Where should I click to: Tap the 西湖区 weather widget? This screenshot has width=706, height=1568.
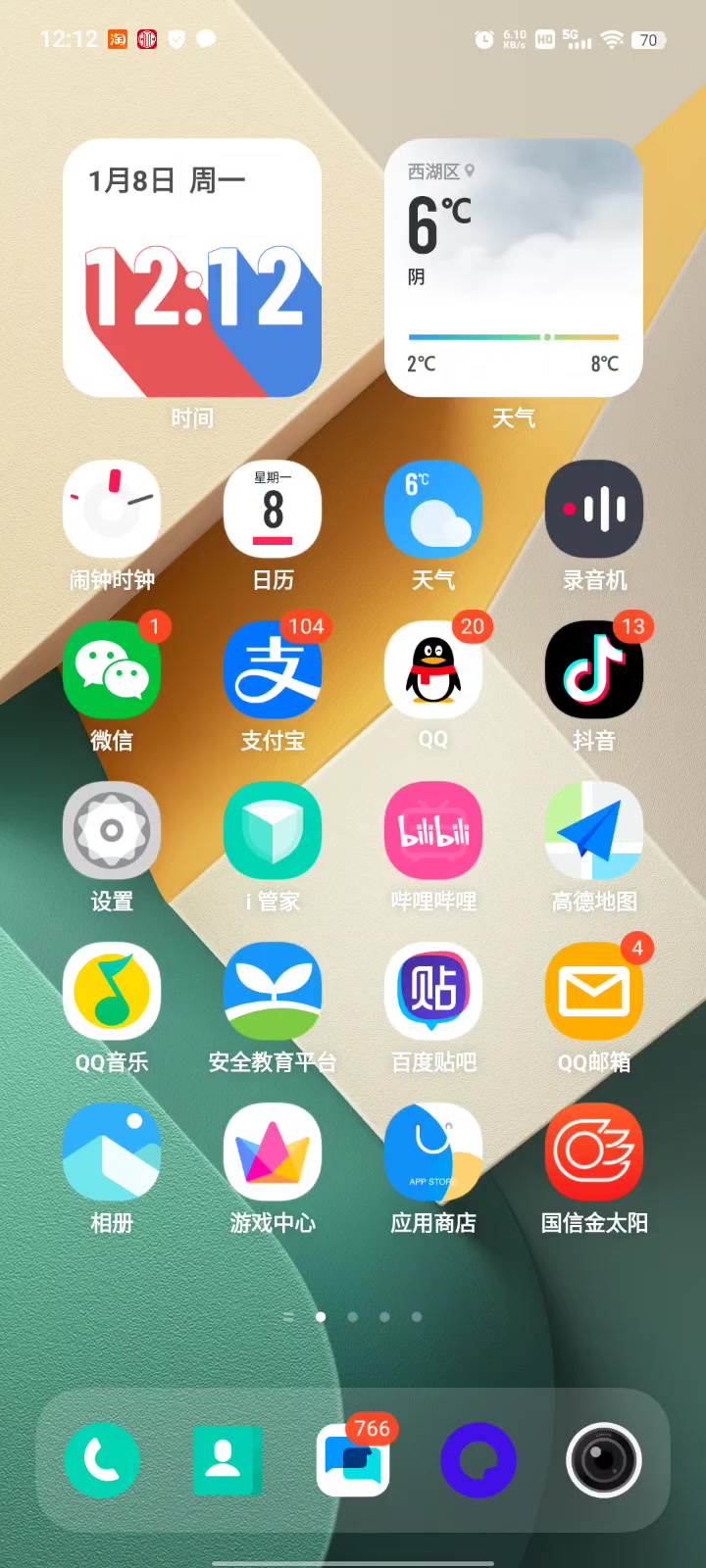(x=514, y=268)
